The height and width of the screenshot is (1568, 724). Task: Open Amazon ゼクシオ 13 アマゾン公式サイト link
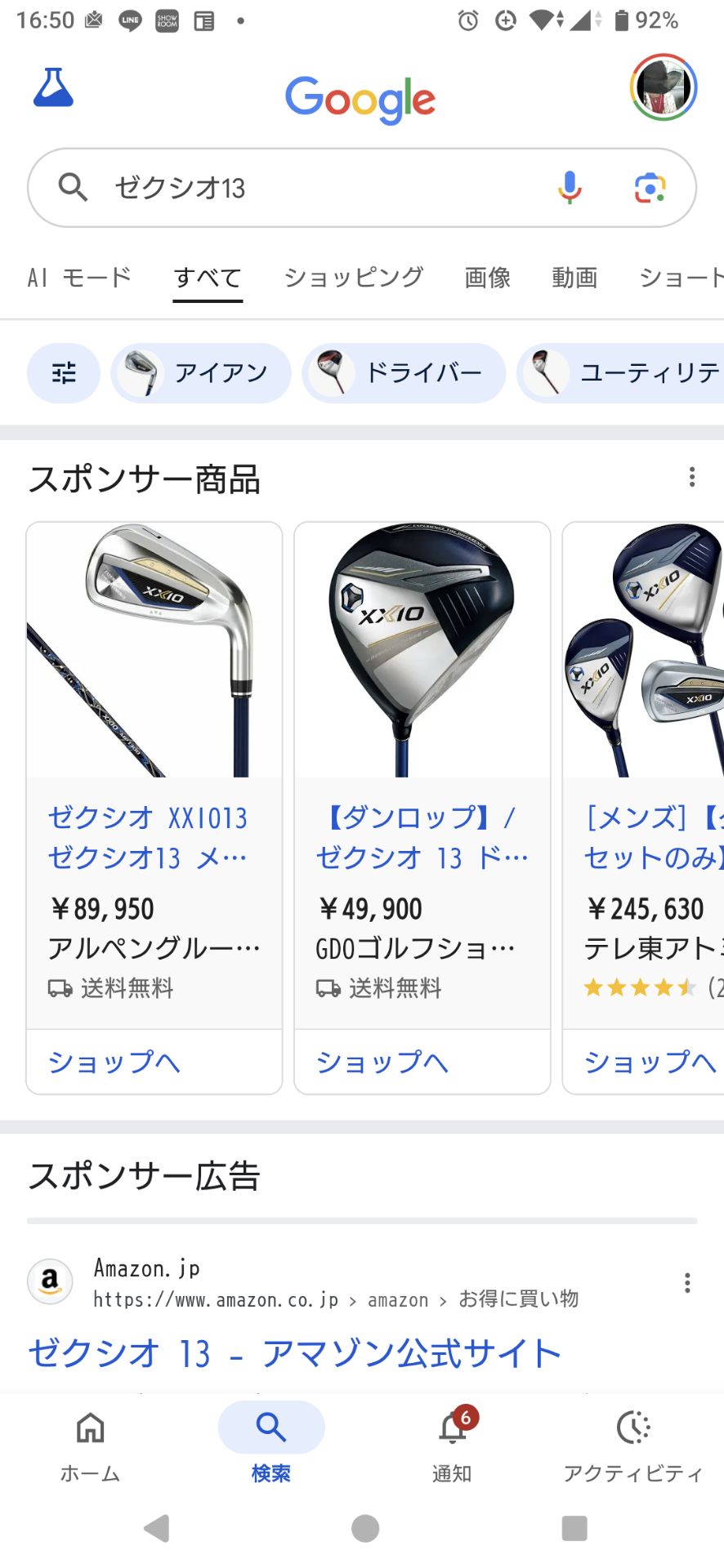294,1353
